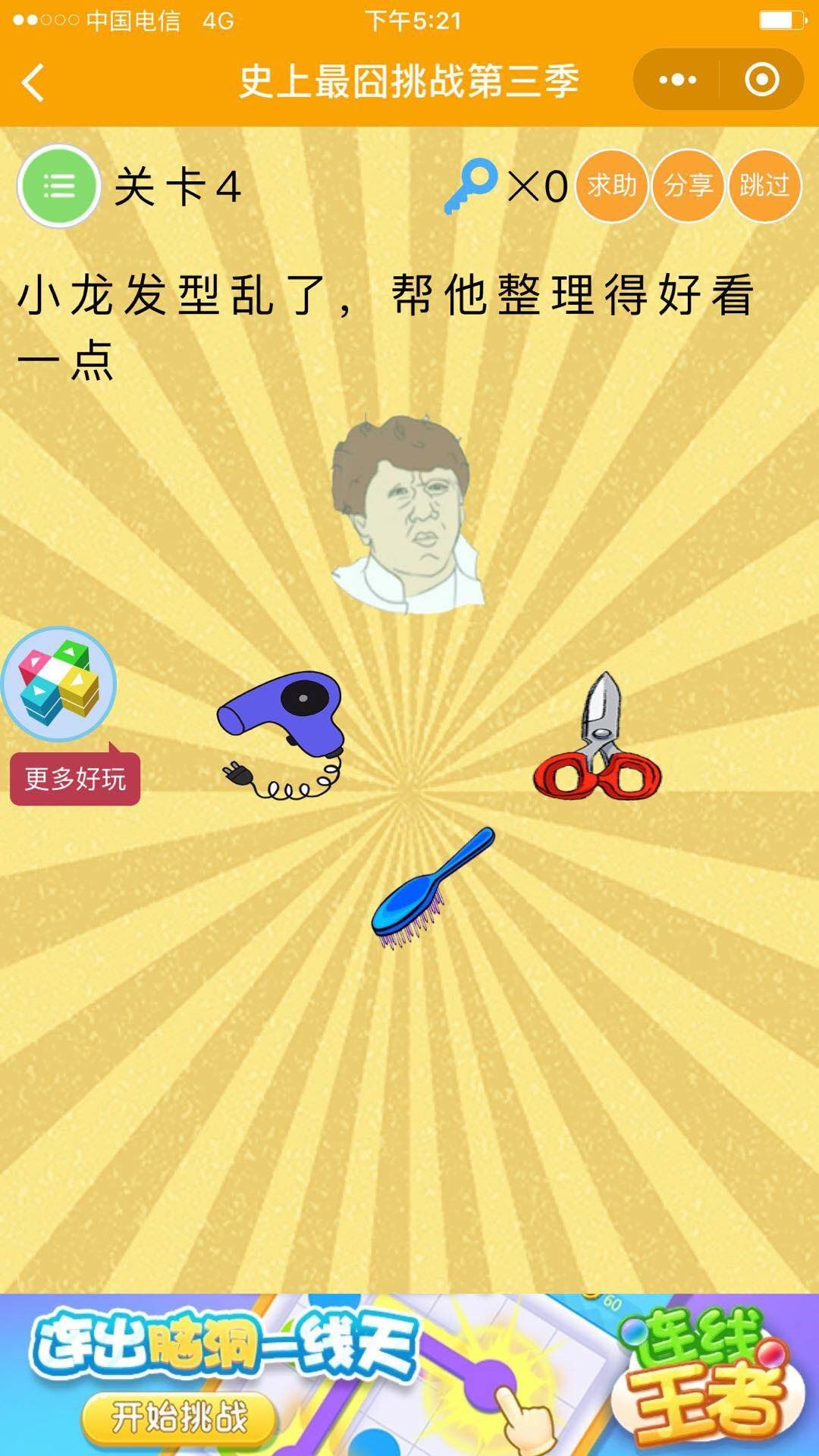The height and width of the screenshot is (1456, 819).
Task: Open 更多好玩 more games icon
Action: pyautogui.click(x=59, y=684)
